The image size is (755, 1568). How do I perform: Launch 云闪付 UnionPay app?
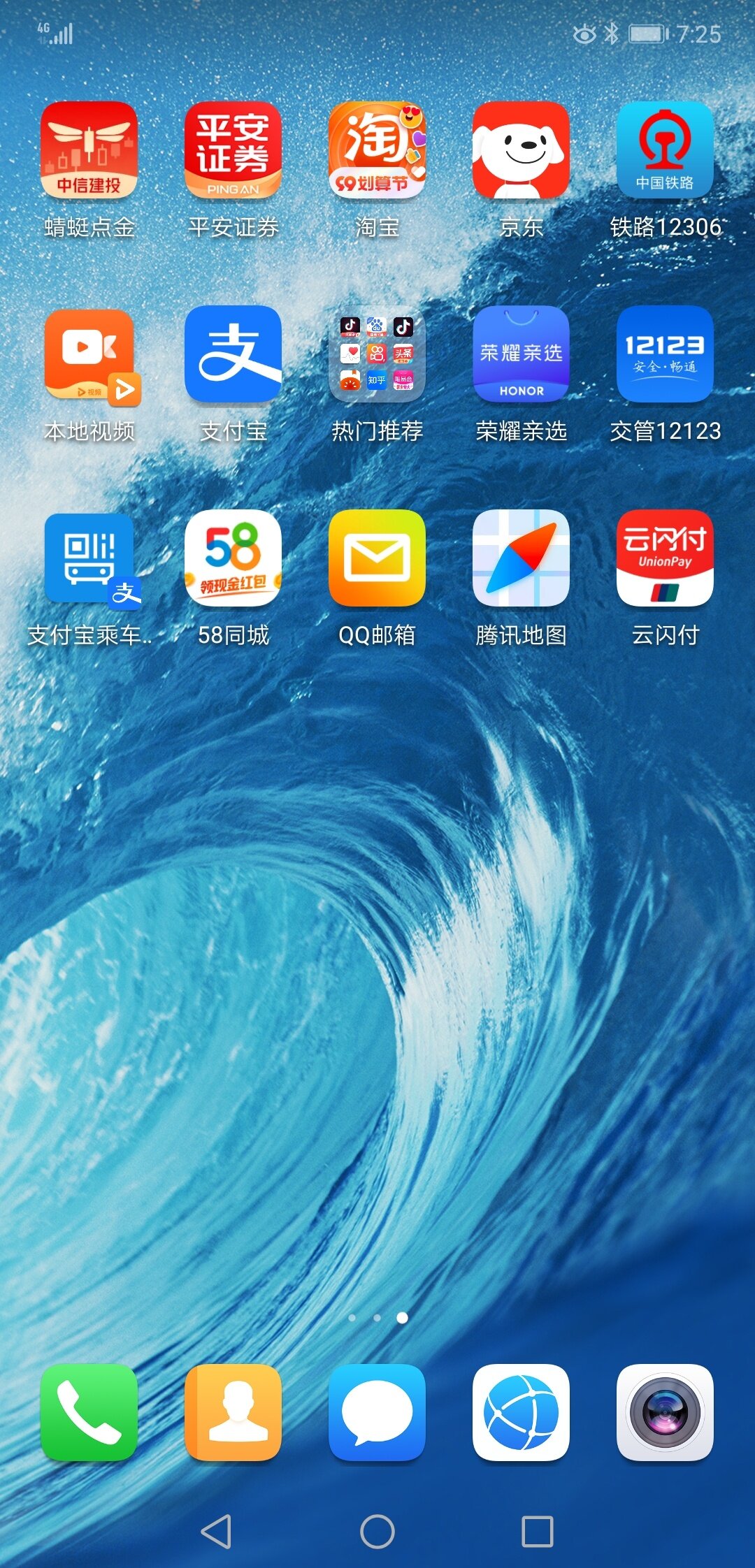665,558
